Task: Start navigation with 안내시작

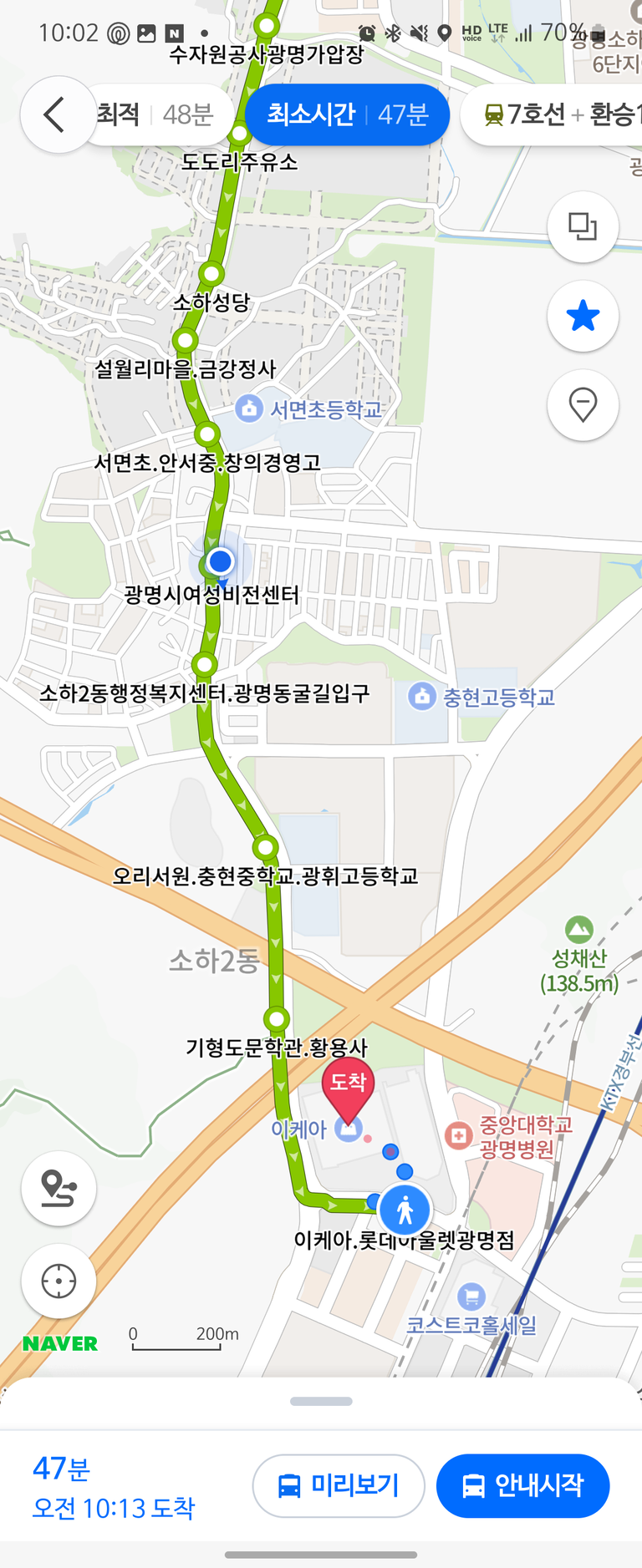Action: point(522,1485)
